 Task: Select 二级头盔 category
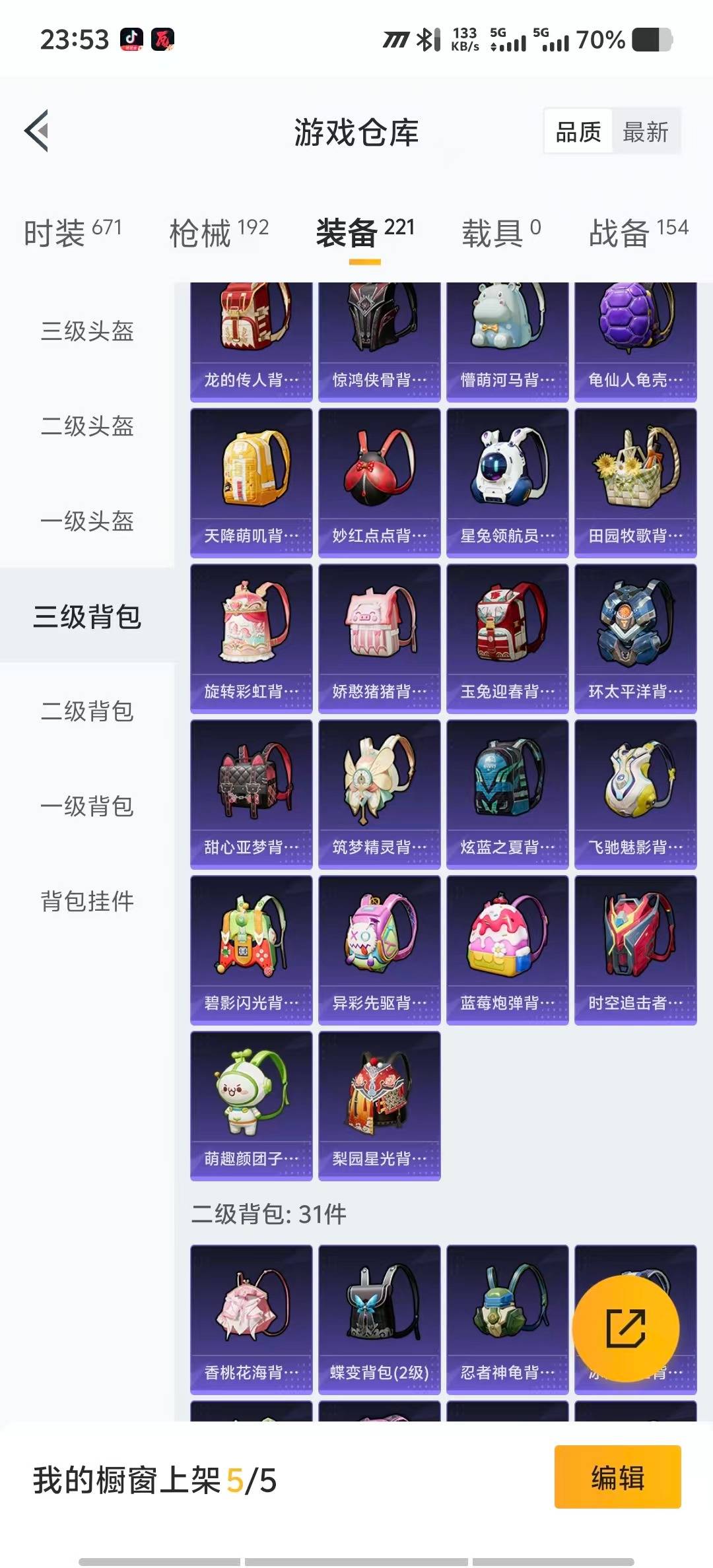click(87, 426)
